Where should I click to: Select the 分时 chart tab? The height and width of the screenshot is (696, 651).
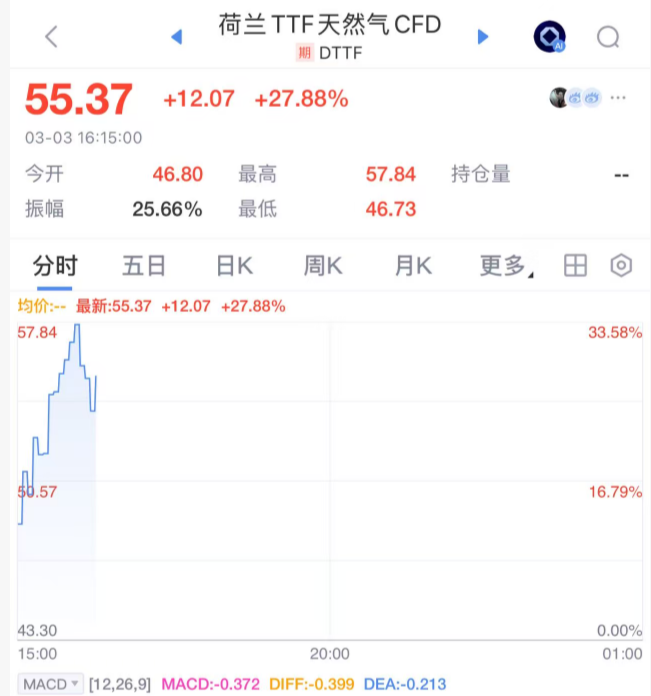click(55, 266)
